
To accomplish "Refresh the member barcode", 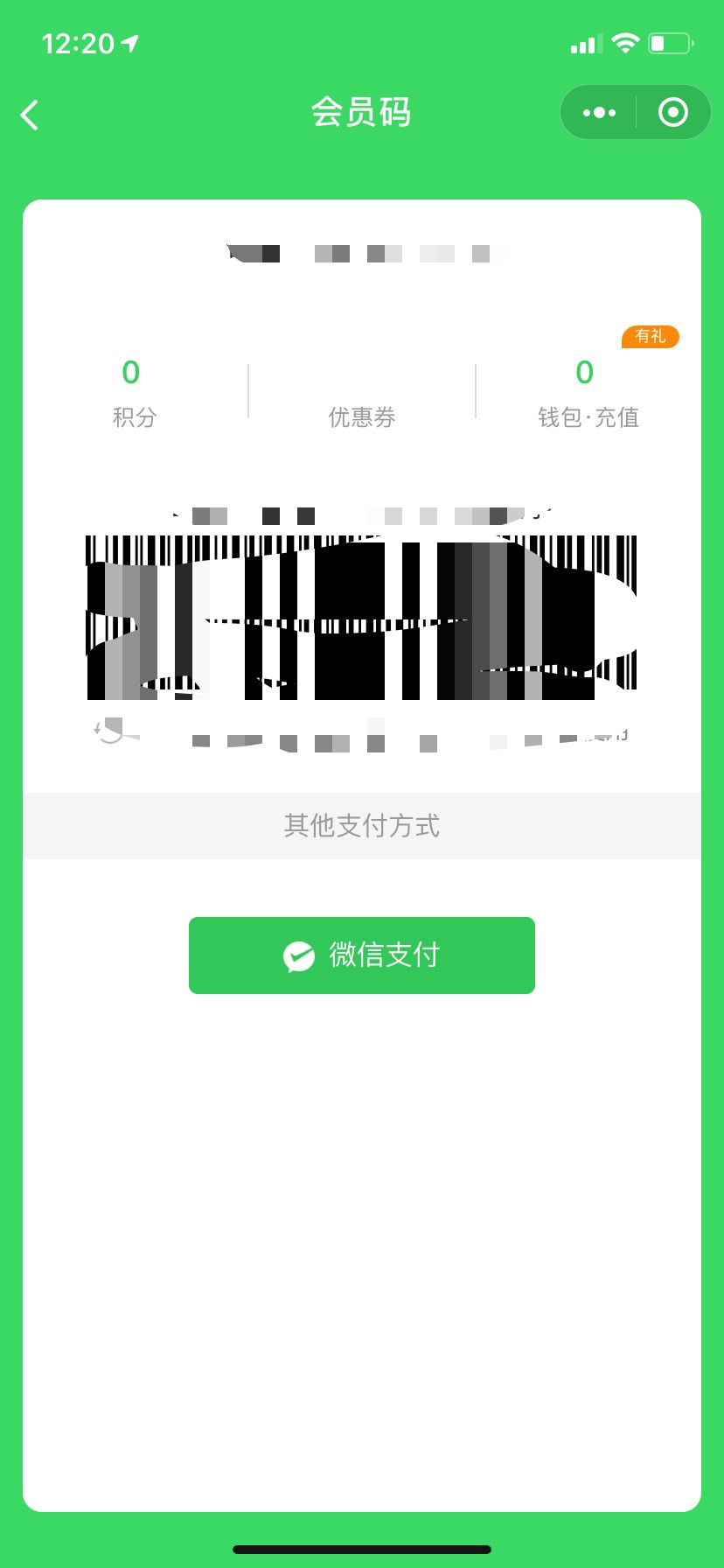I will pos(108,730).
